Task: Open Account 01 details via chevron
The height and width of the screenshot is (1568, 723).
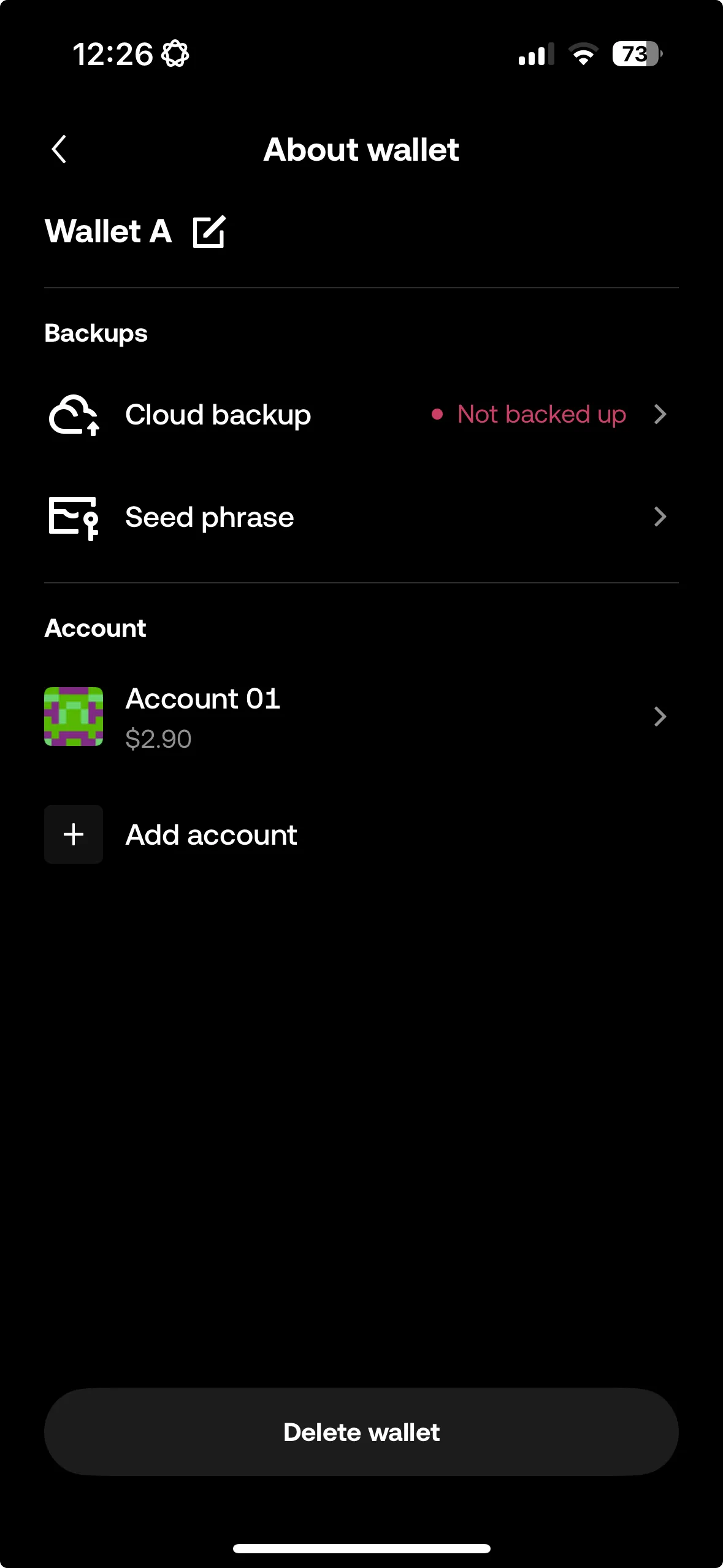Action: pyautogui.click(x=660, y=717)
